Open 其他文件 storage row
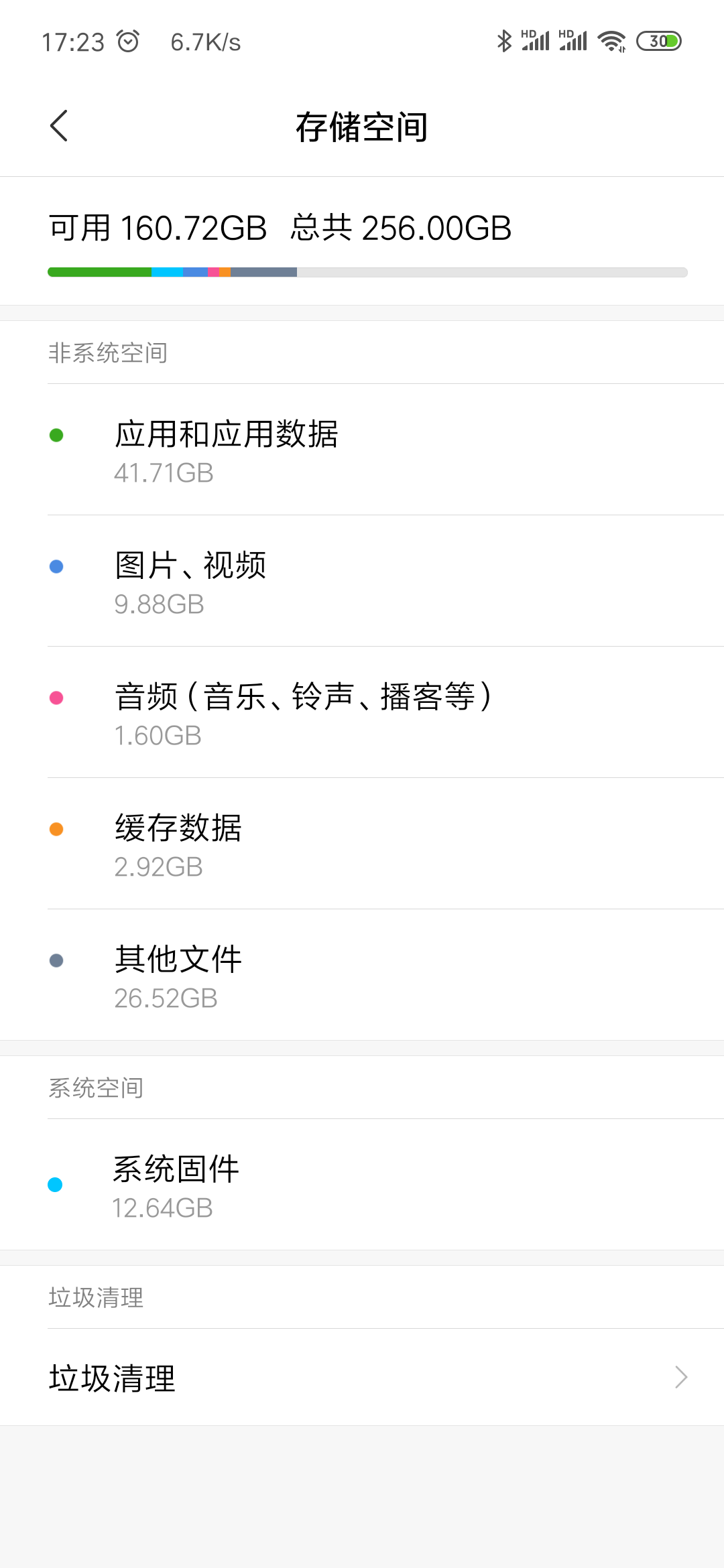 362,975
